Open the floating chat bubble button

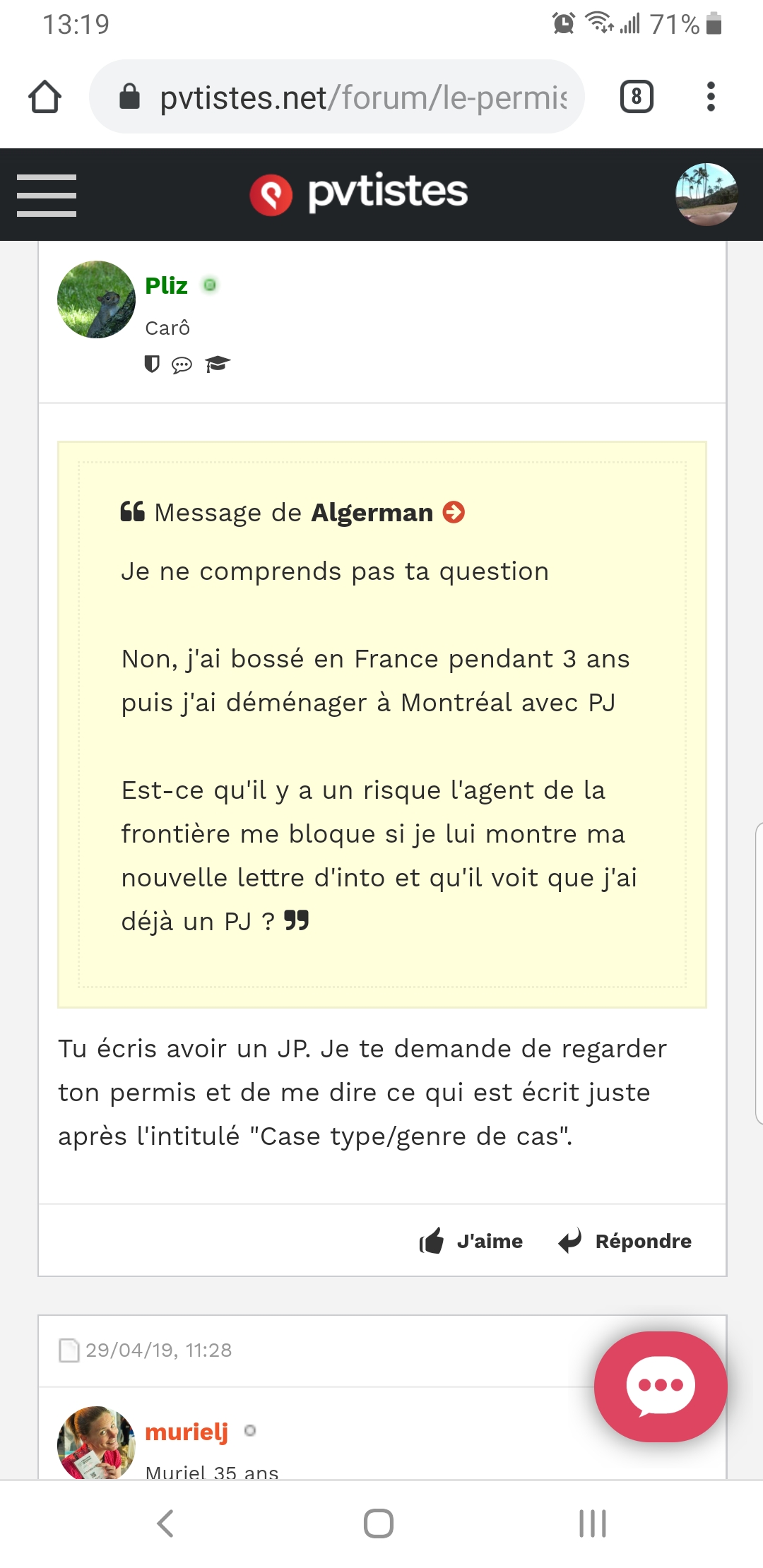coord(660,1386)
